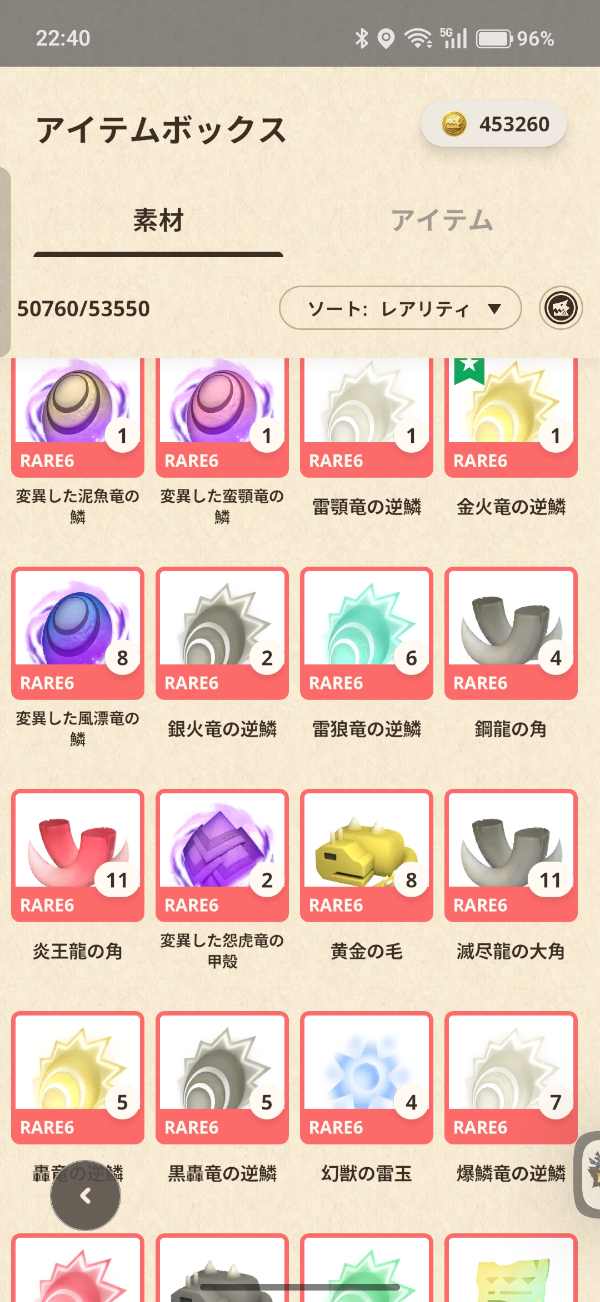Open 爆鱗竜の逆鱗 material
This screenshot has height=1302, width=600.
[510, 1077]
